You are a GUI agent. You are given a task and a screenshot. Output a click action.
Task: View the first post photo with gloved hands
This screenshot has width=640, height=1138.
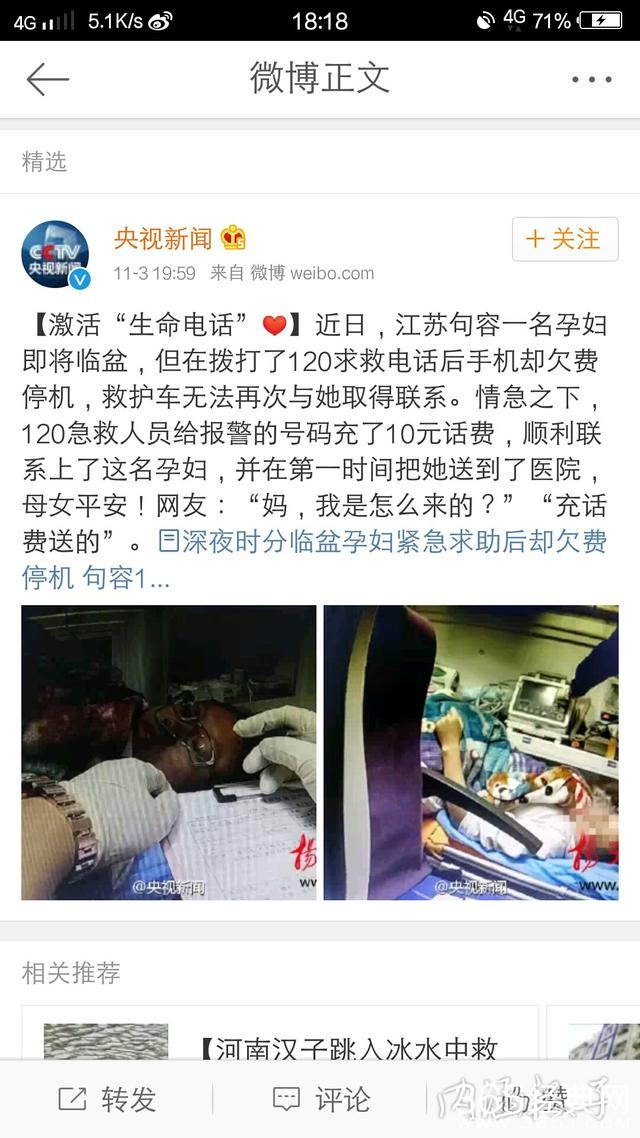click(x=169, y=752)
